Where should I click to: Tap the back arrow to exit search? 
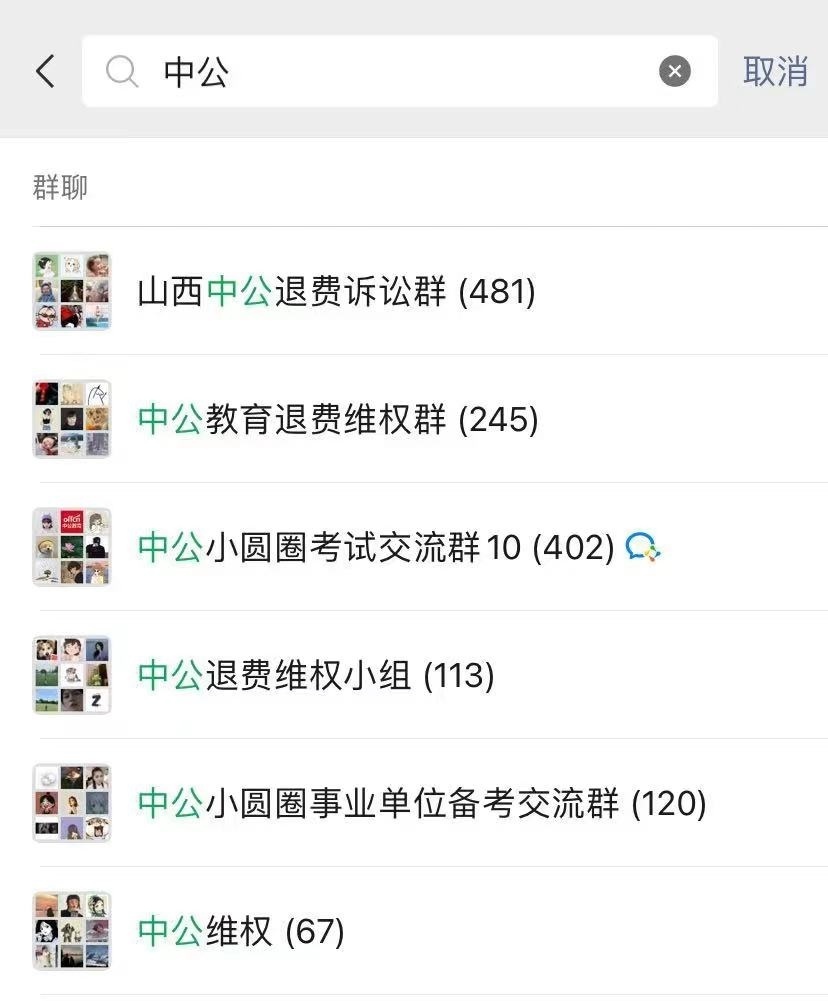(42, 70)
